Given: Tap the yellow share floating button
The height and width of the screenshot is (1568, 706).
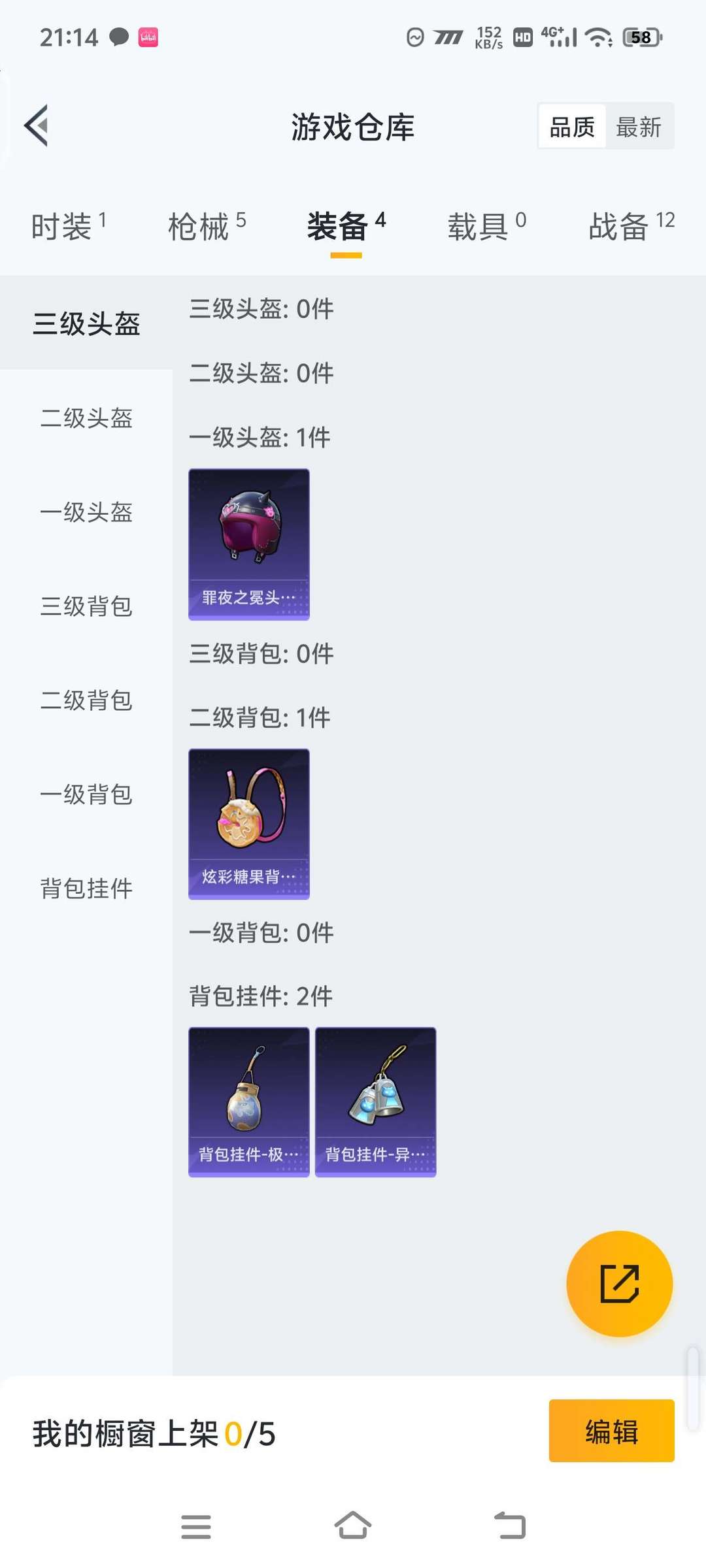Looking at the screenshot, I should click(x=619, y=1284).
